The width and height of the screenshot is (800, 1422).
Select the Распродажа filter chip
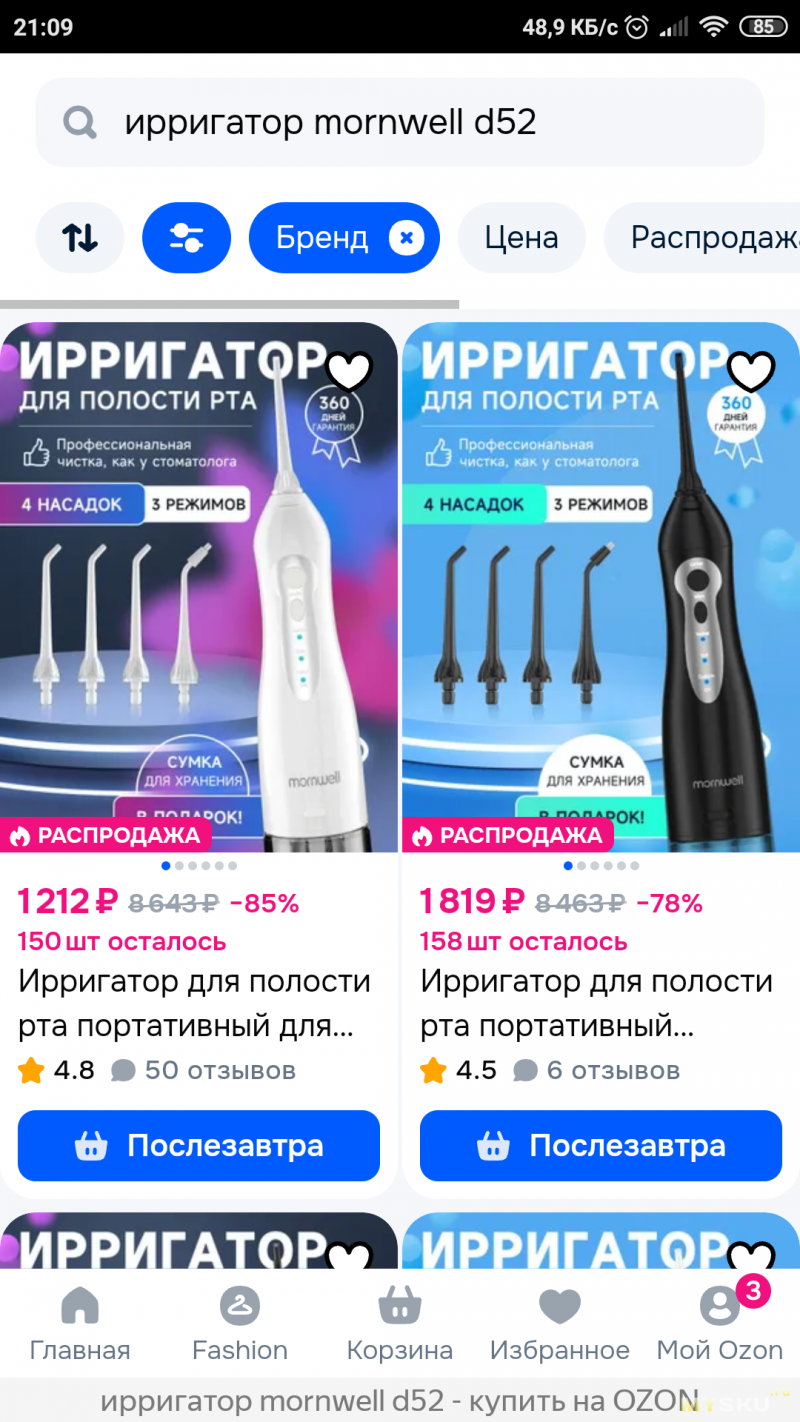coord(710,238)
